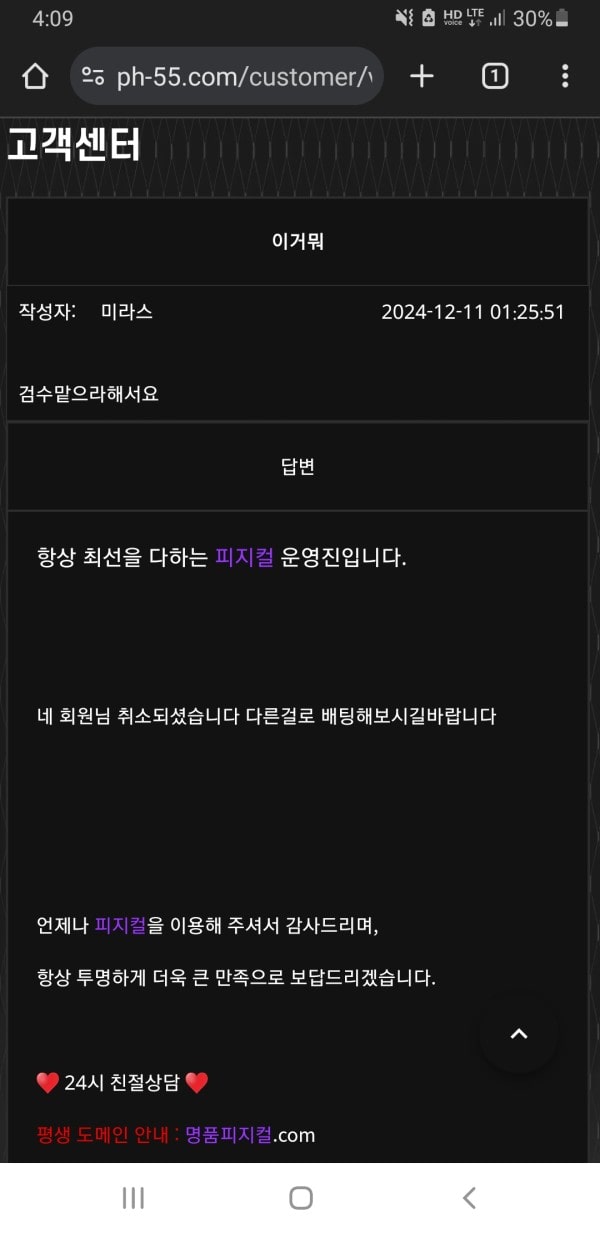This screenshot has width=600, height=1233.
Task: Open a new browser tab
Action: pos(422,76)
